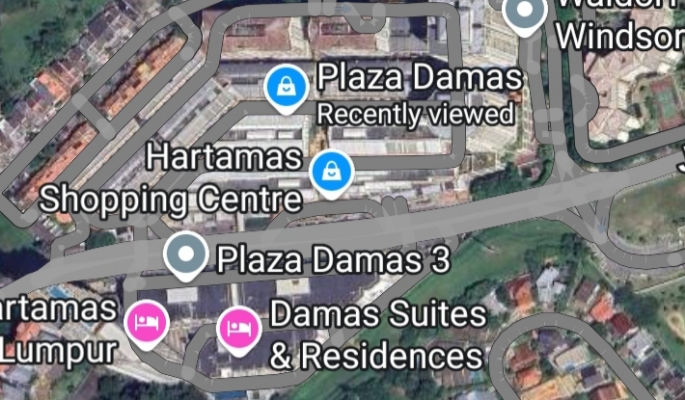Tap the Hartamas Kuala Lumpur hotel pin
685x400 pixels.
click(x=145, y=321)
